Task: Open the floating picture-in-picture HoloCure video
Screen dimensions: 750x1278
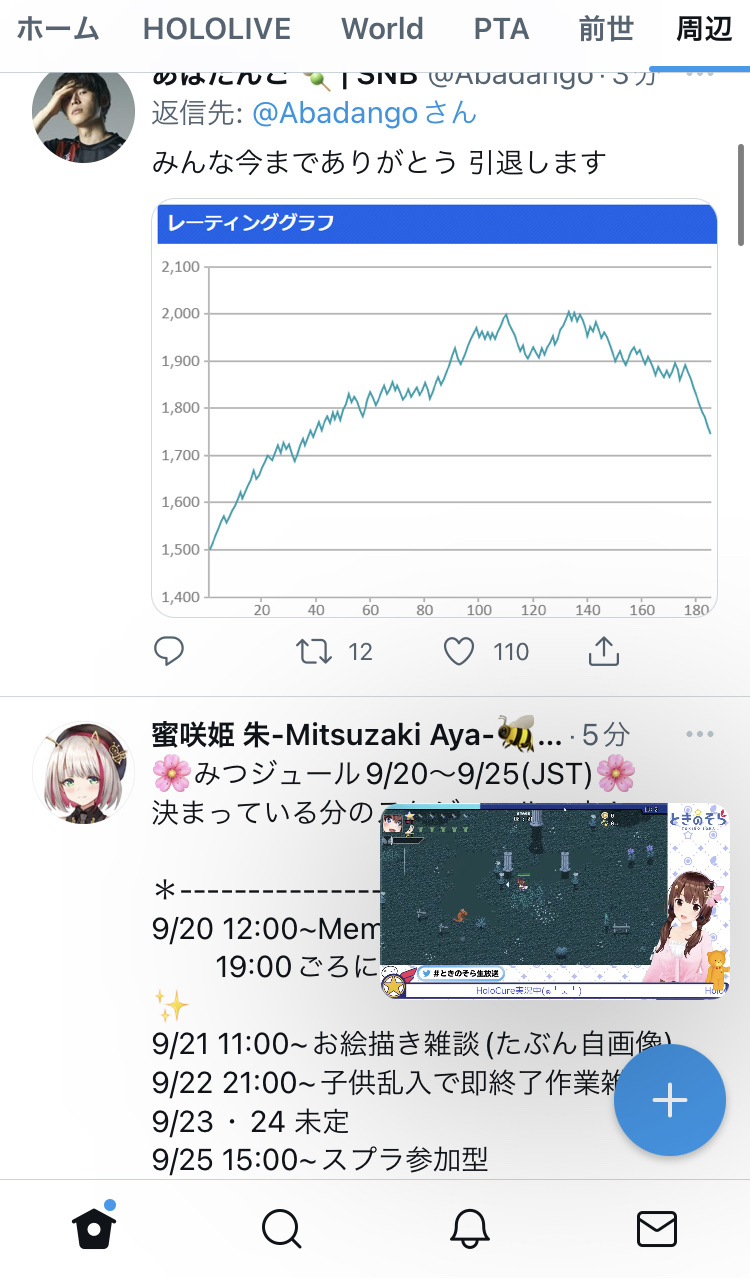Action: click(555, 899)
